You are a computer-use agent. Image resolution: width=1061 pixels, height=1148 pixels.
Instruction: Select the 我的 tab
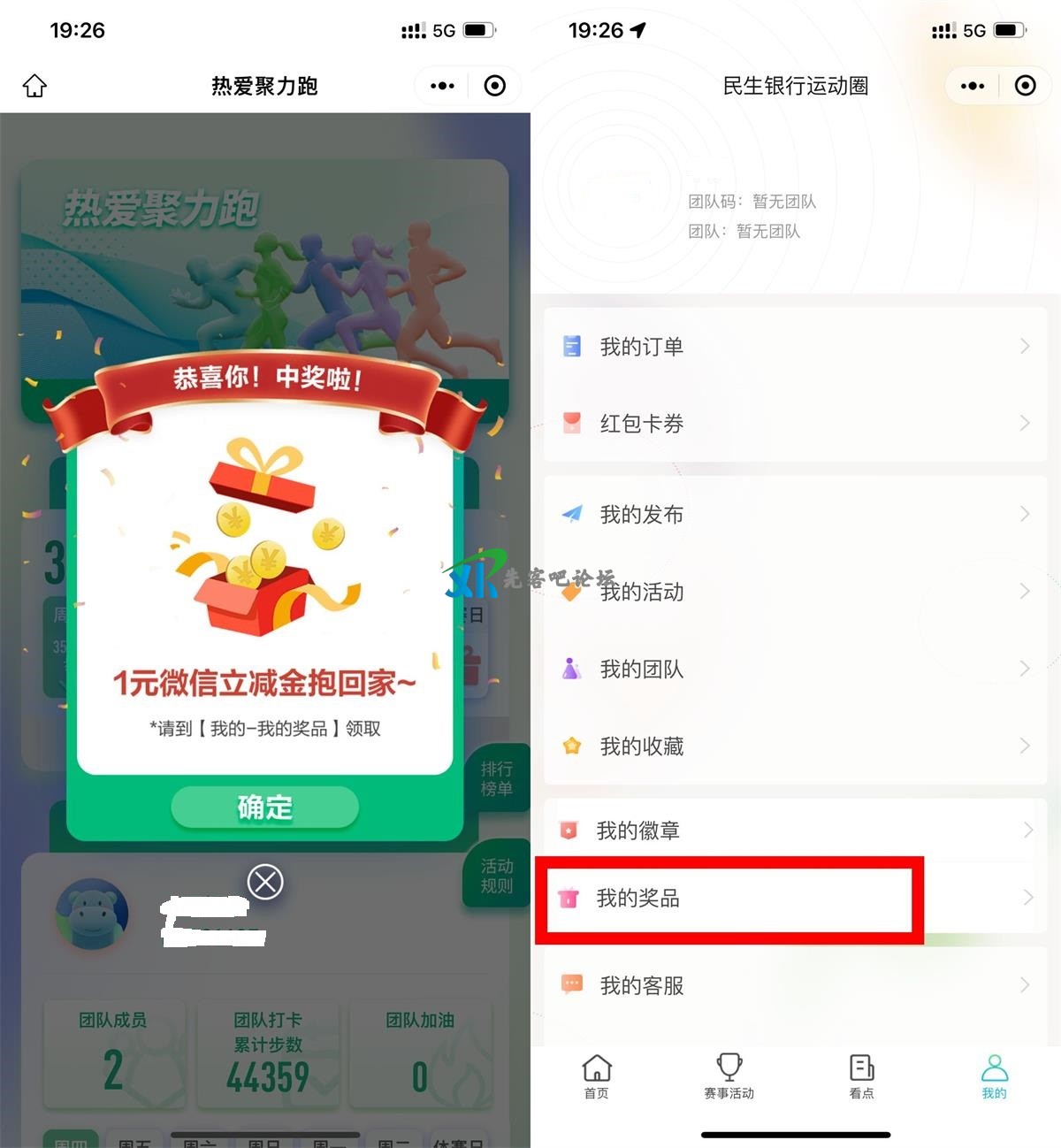(994, 1076)
